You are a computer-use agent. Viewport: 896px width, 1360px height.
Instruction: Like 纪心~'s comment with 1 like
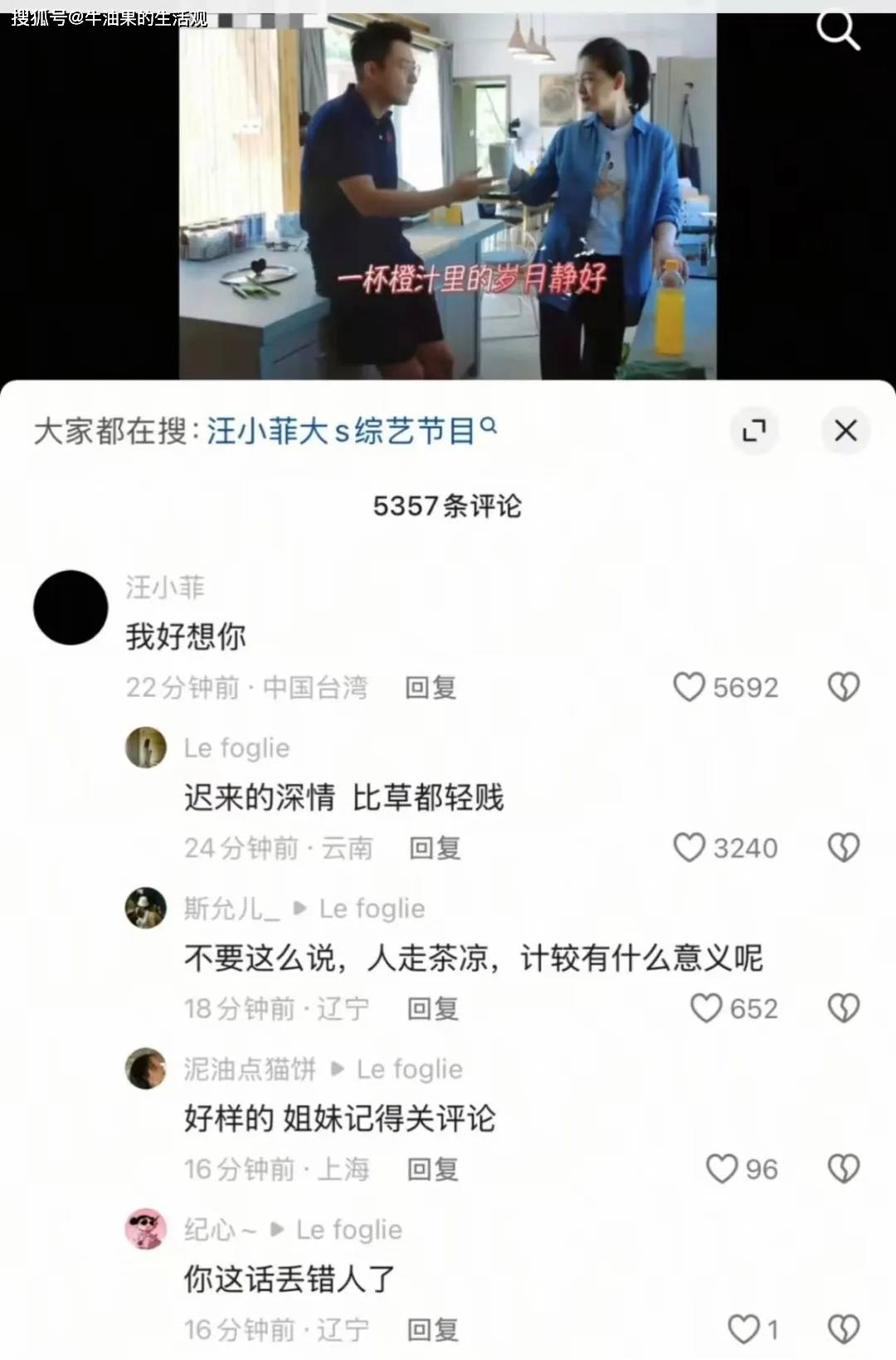click(x=743, y=1329)
